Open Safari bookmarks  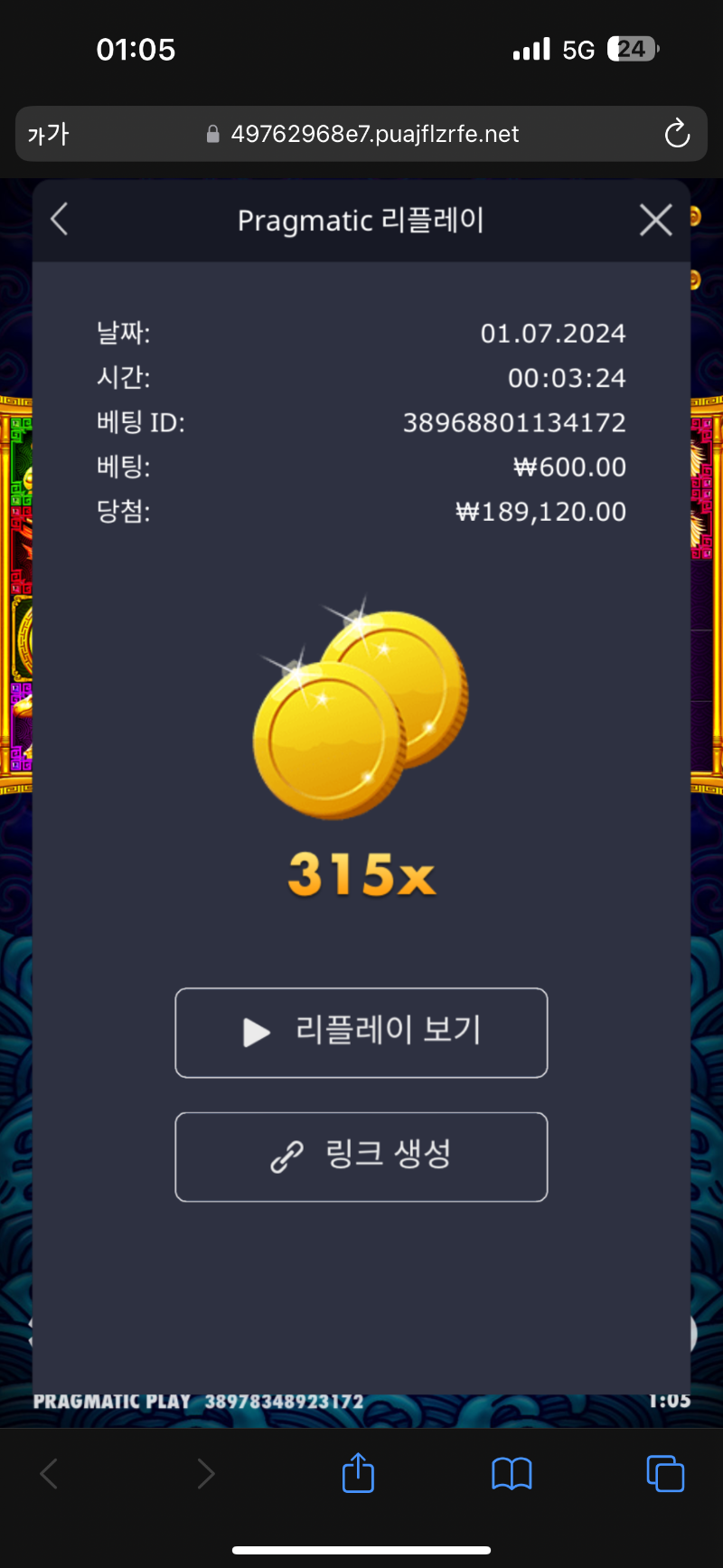pos(512,1474)
